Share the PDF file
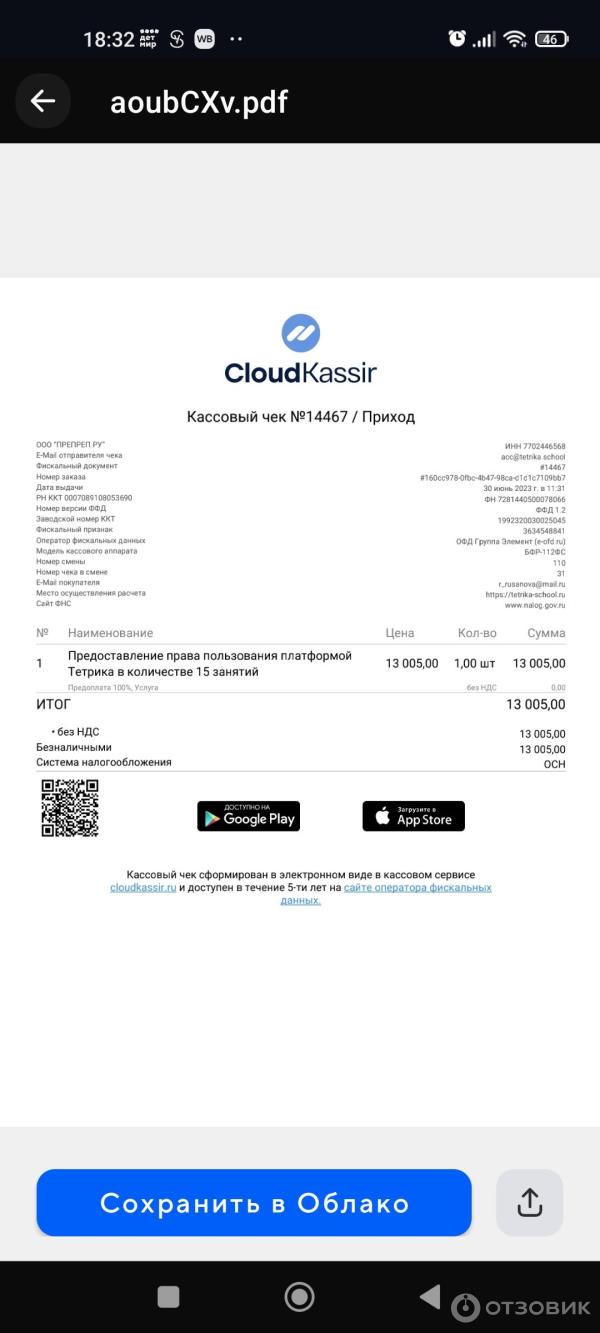The width and height of the screenshot is (600, 1333). coord(530,1202)
